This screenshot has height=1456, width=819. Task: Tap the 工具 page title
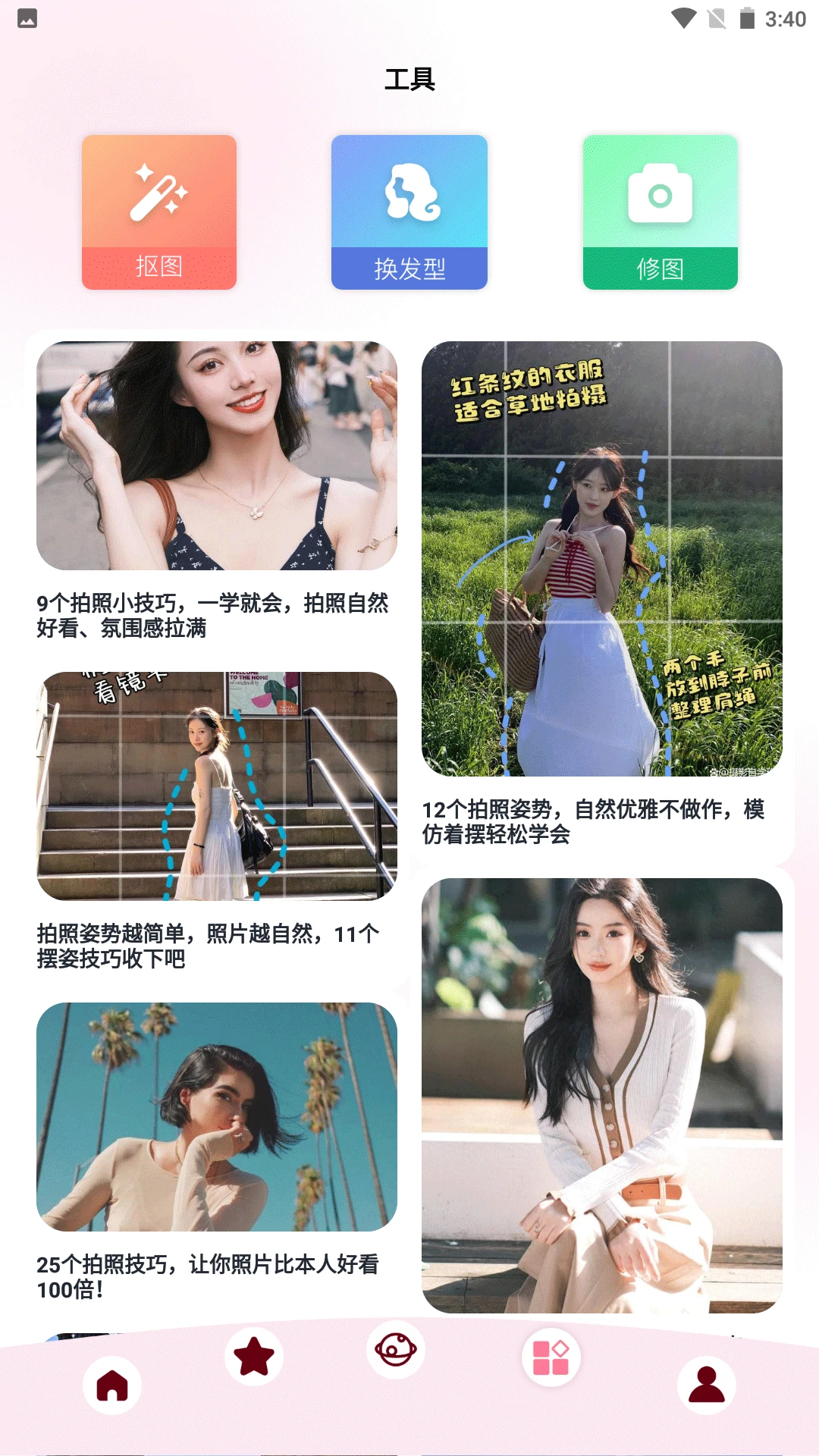[409, 78]
